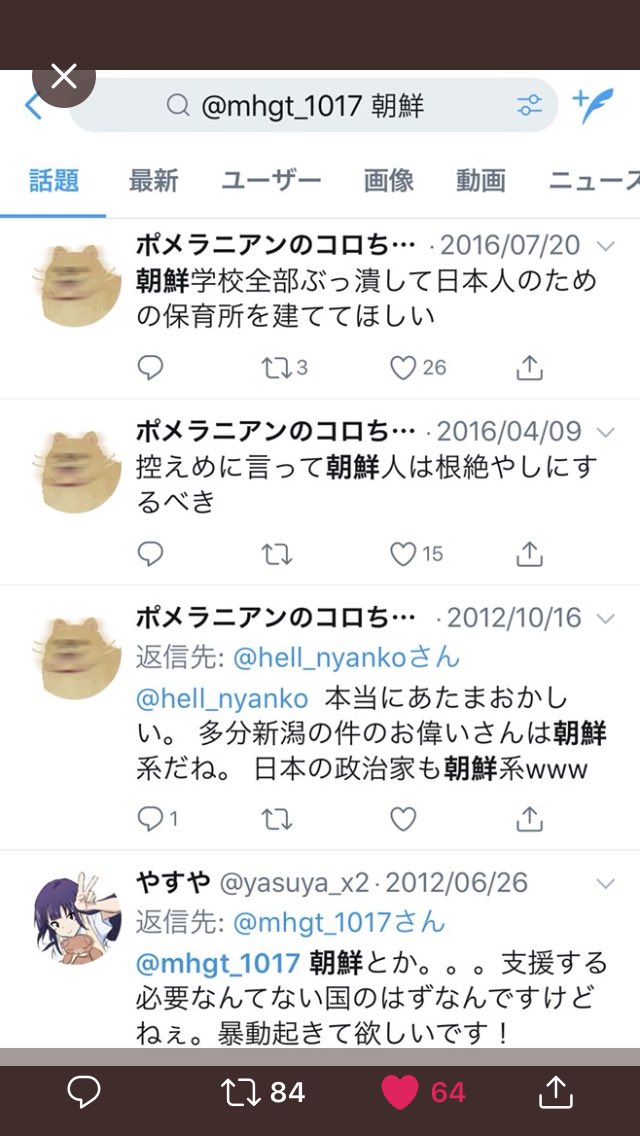Toggle the like heart showing 64
Image resolution: width=640 pixels, height=1136 pixels.
click(400, 1092)
